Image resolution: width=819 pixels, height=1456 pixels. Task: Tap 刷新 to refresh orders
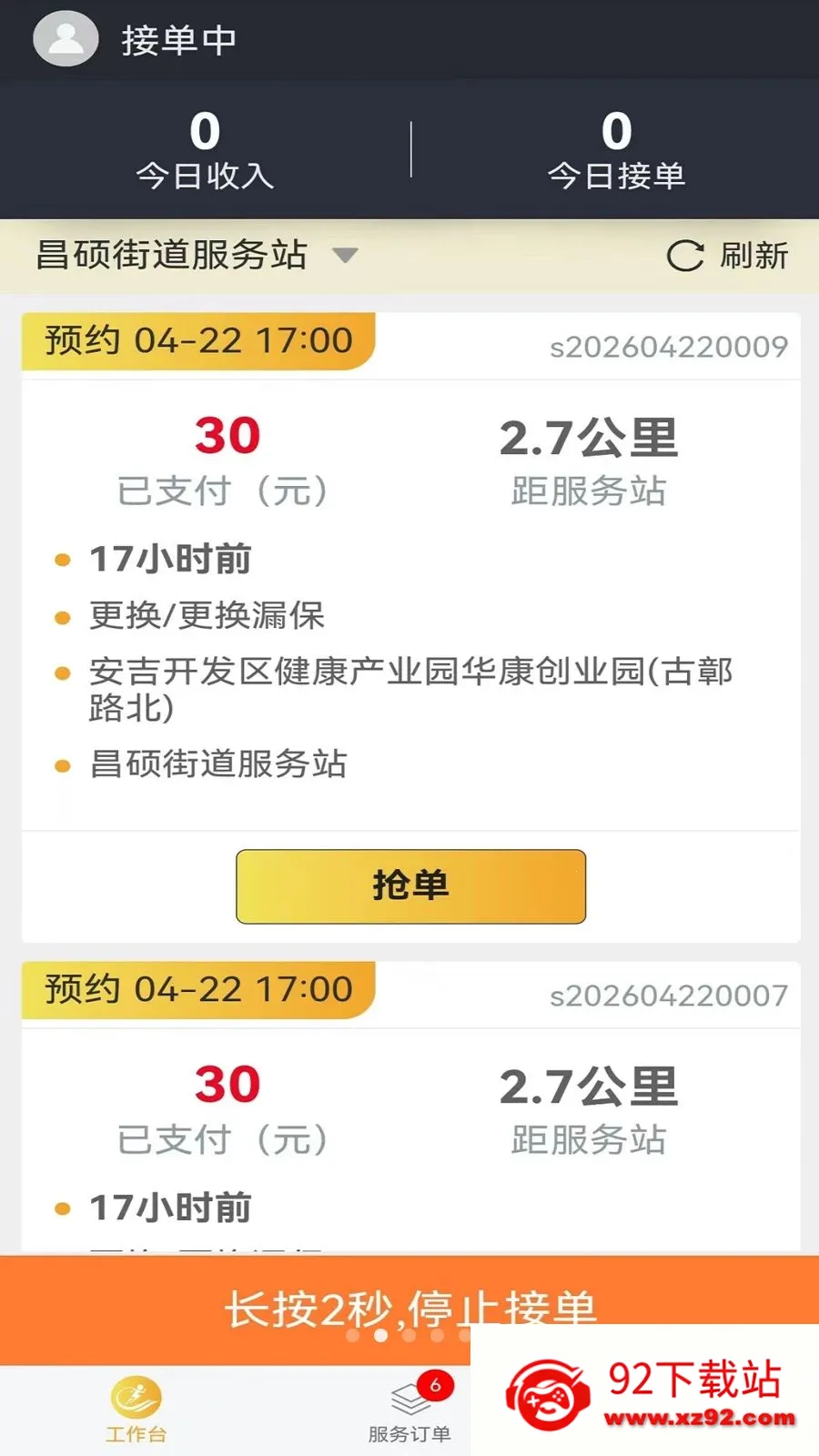[727, 256]
